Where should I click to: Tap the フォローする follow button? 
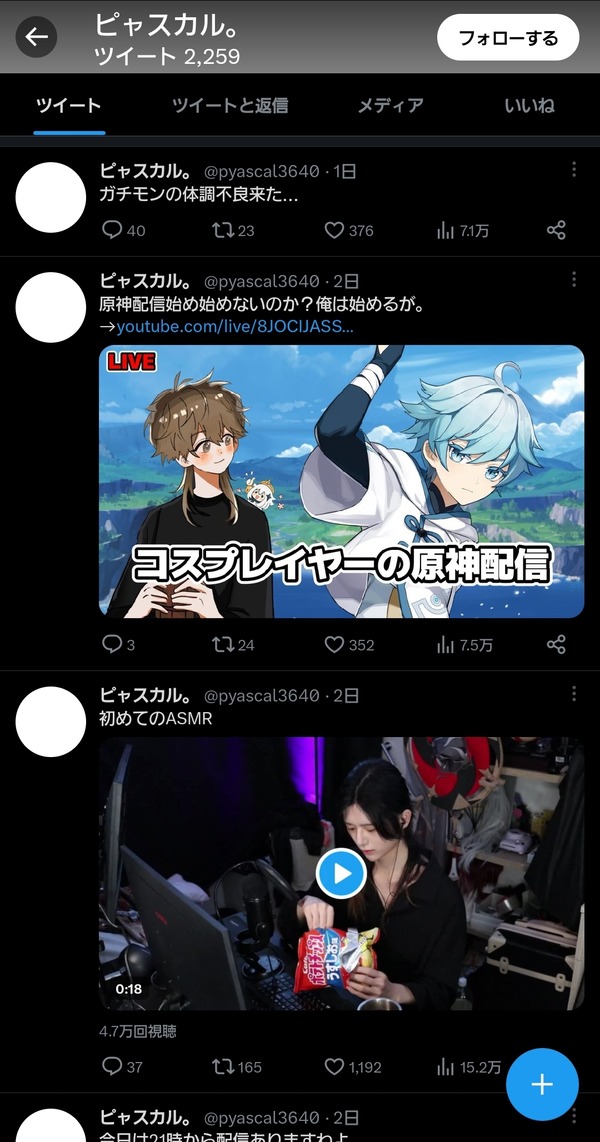pos(508,37)
